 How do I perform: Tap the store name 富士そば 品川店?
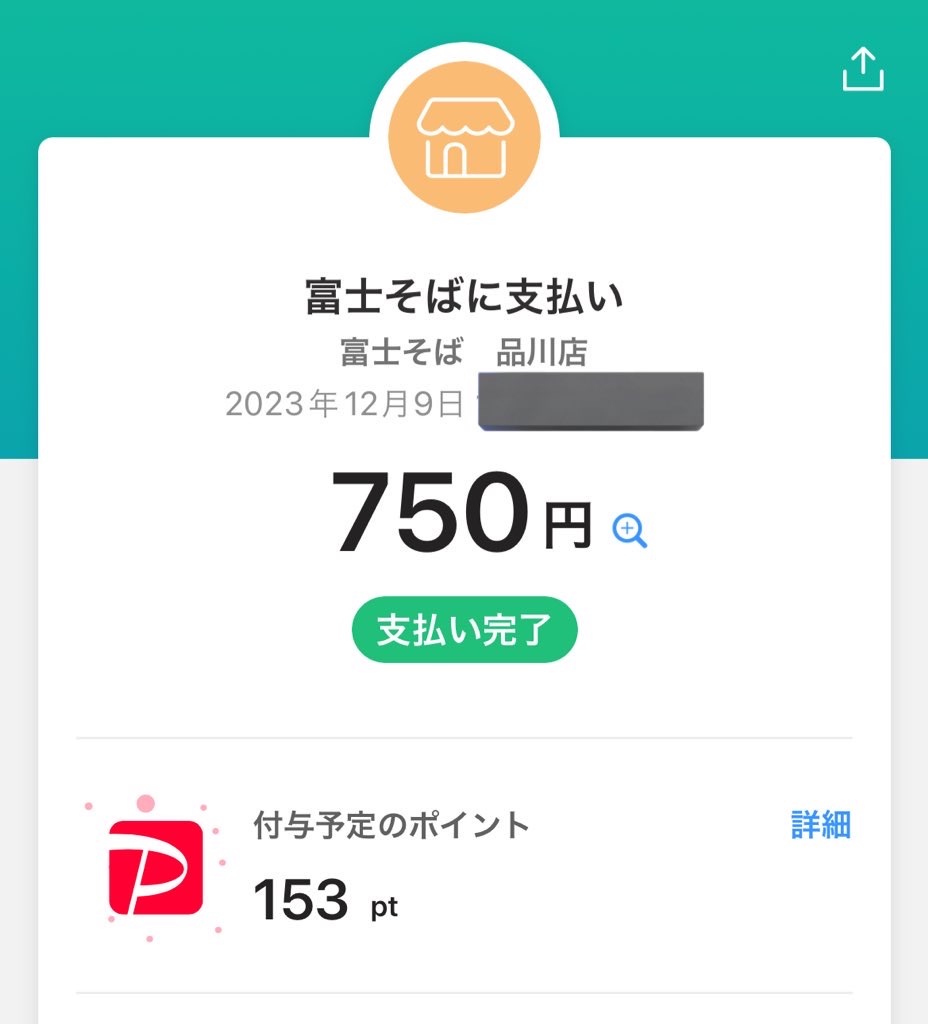click(463, 351)
